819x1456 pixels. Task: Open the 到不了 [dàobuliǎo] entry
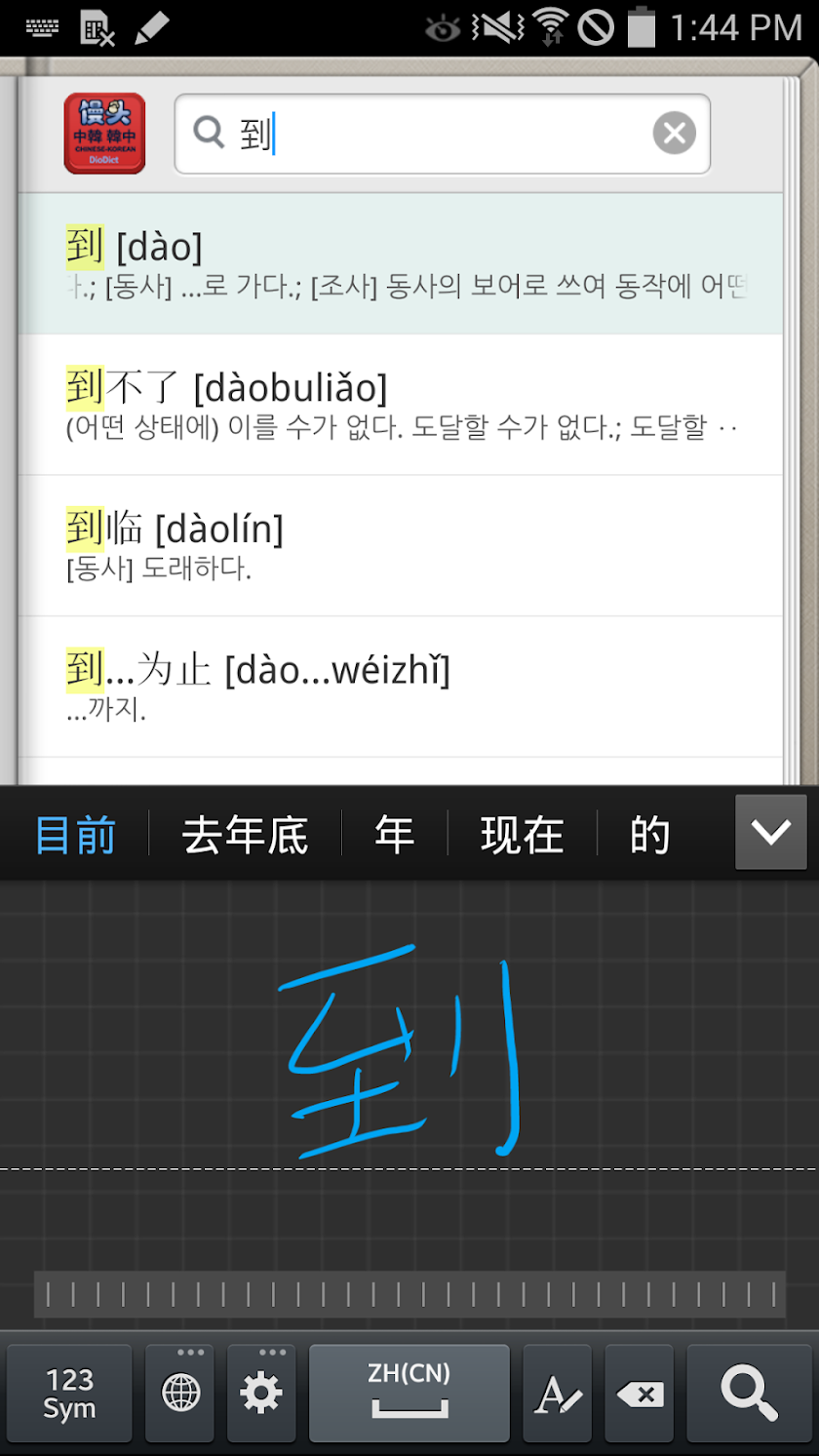pyautogui.click(x=400, y=404)
